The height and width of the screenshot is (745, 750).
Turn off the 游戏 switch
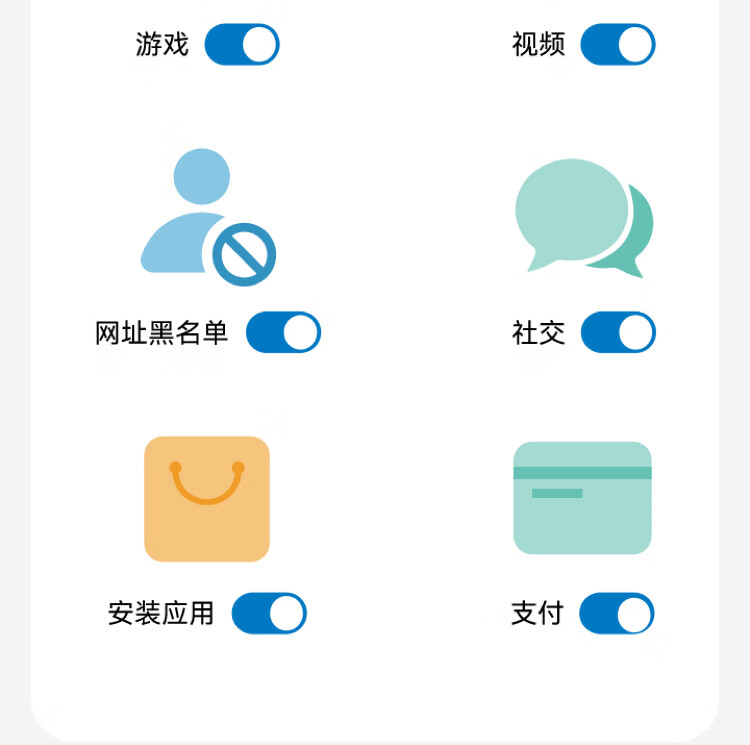point(242,45)
